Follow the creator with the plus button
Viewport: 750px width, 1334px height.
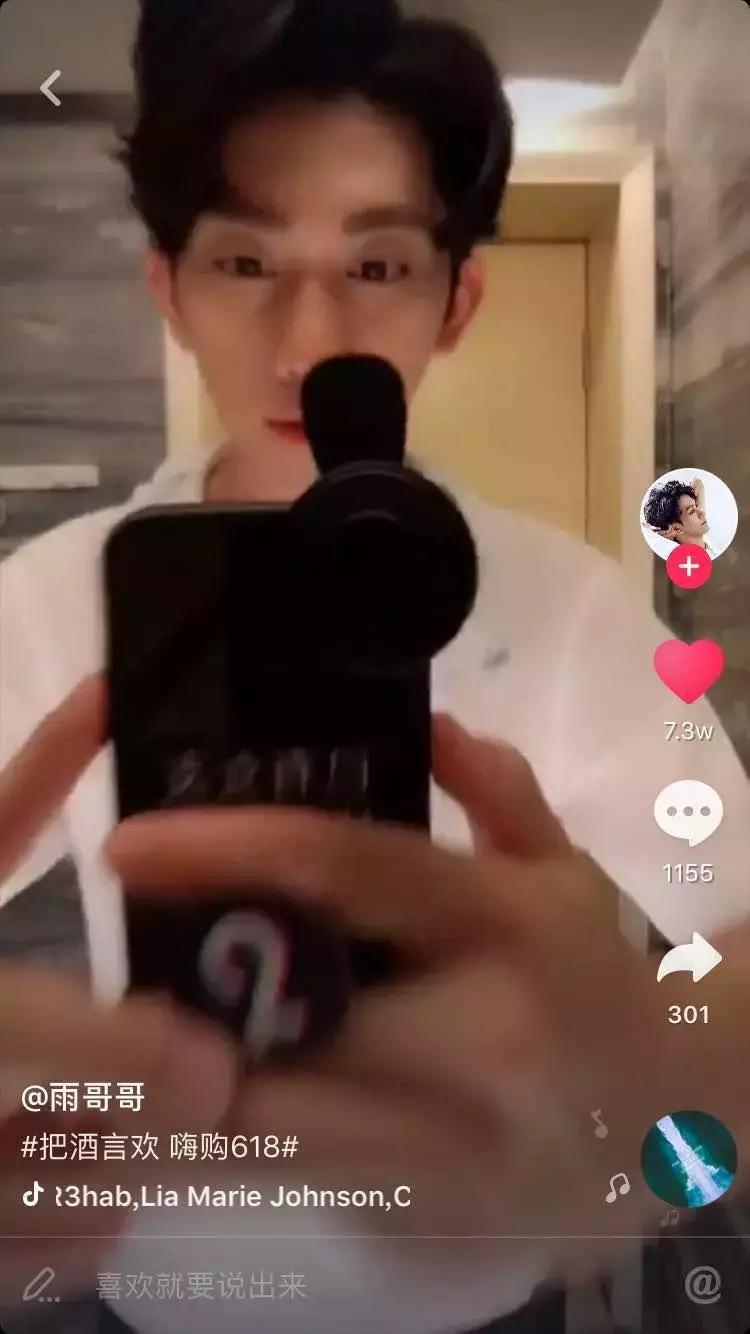(x=688, y=568)
